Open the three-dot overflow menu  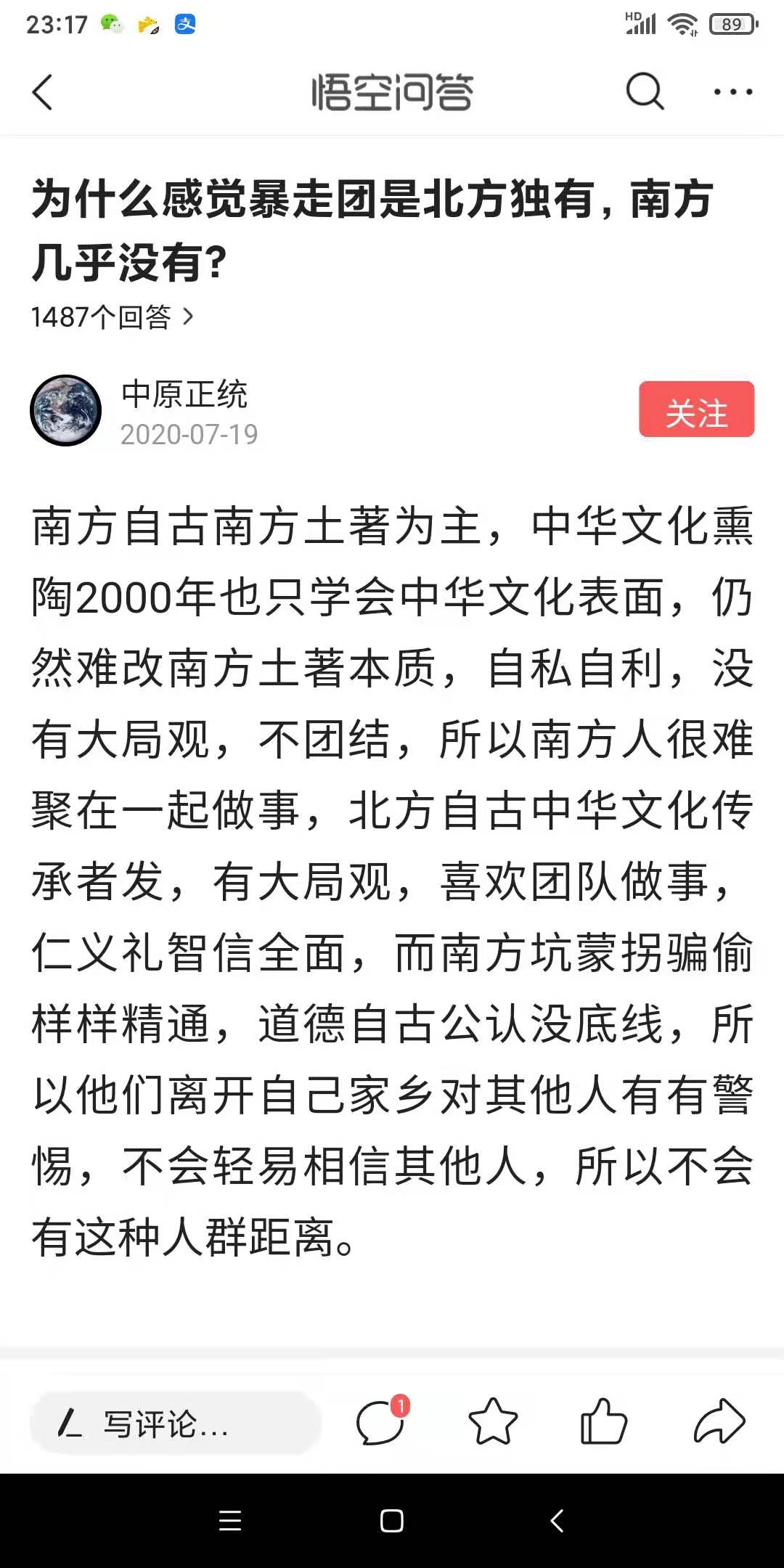(732, 92)
